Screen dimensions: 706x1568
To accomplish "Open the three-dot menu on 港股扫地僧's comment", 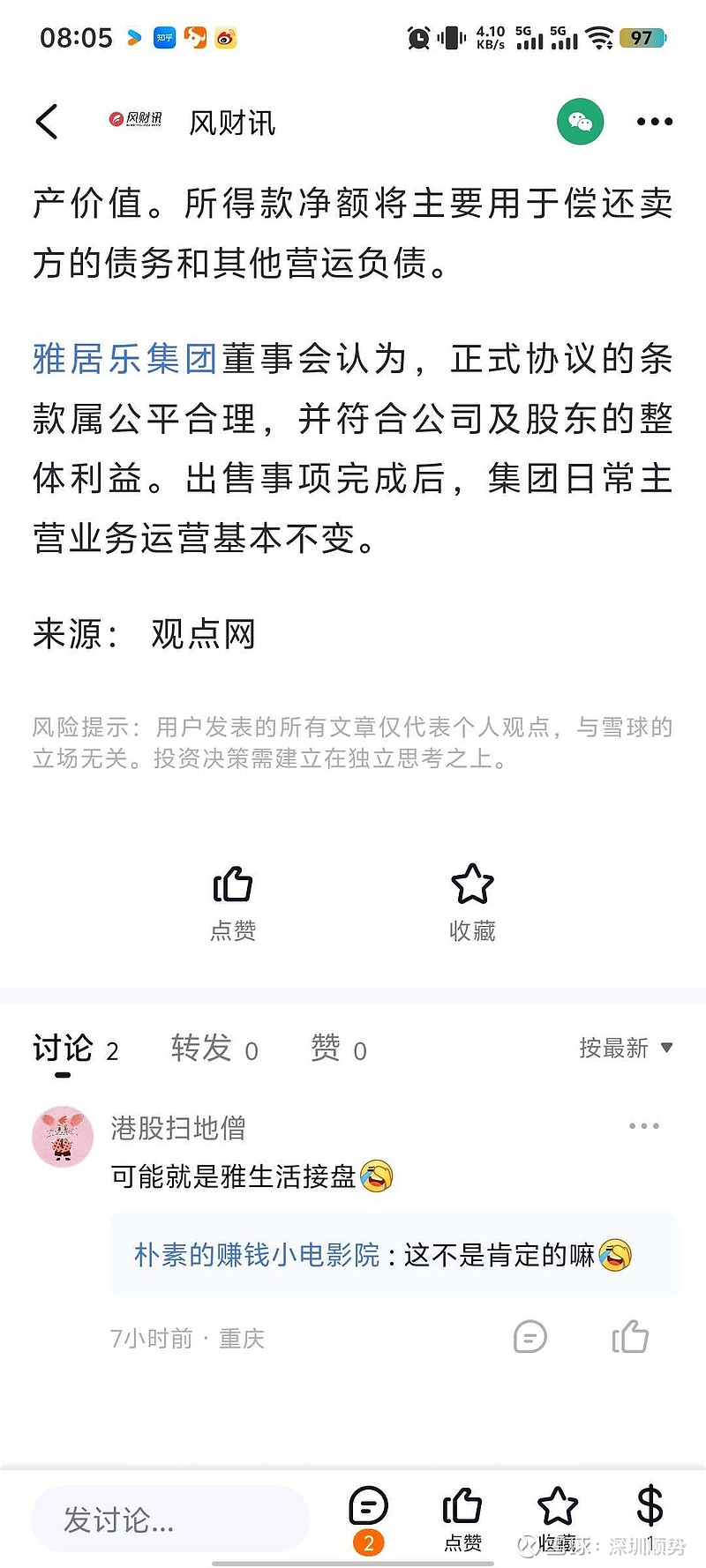I will point(642,1125).
